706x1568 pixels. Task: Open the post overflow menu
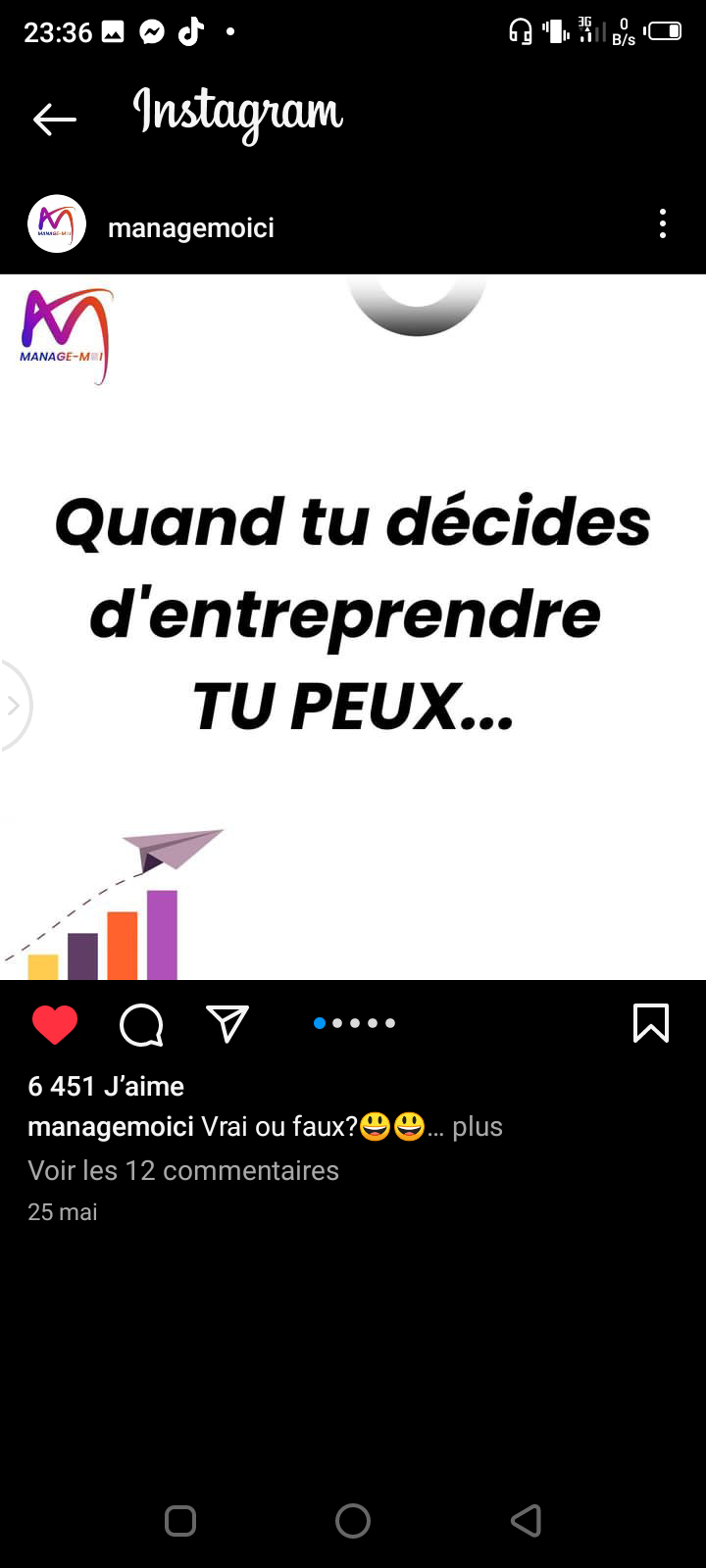(663, 224)
